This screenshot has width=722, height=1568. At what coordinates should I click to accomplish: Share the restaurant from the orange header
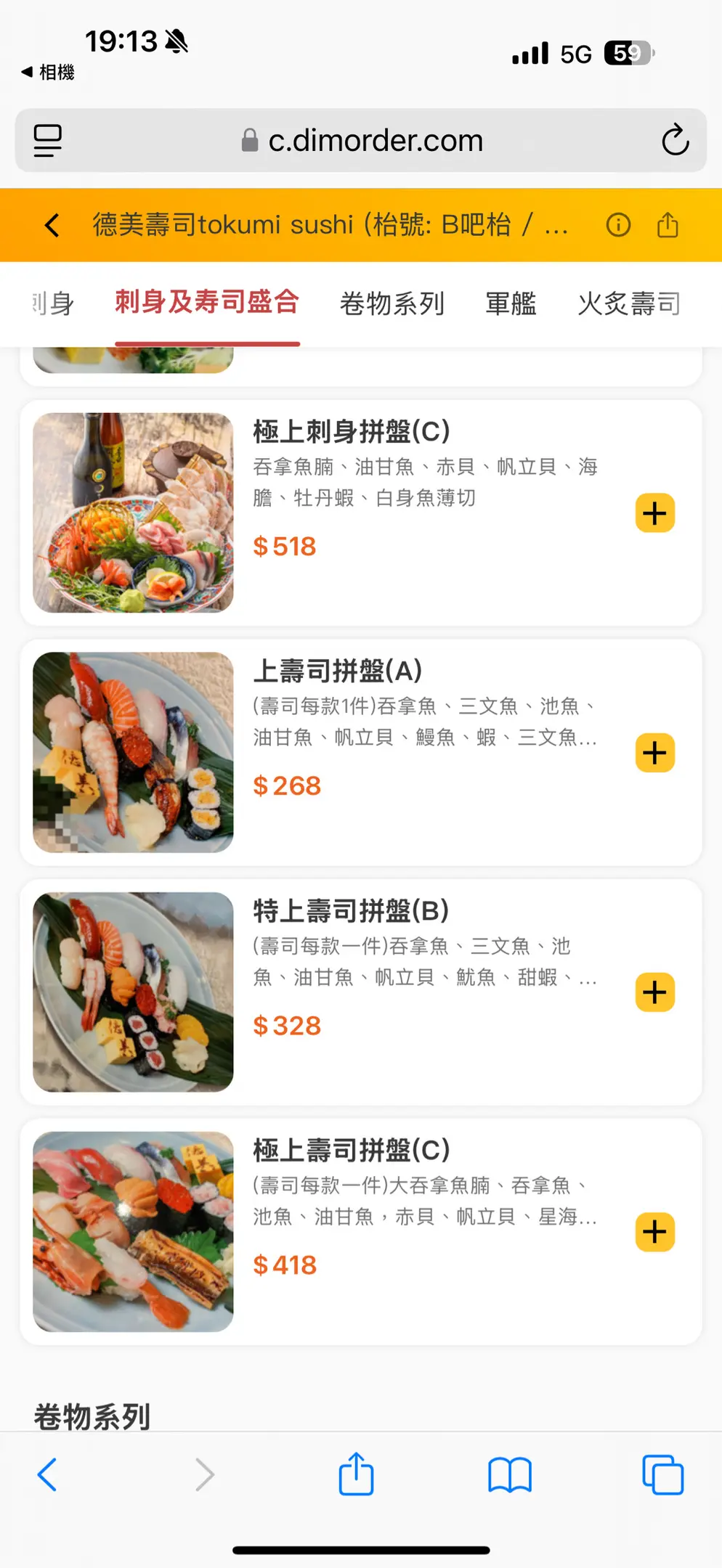(x=668, y=225)
